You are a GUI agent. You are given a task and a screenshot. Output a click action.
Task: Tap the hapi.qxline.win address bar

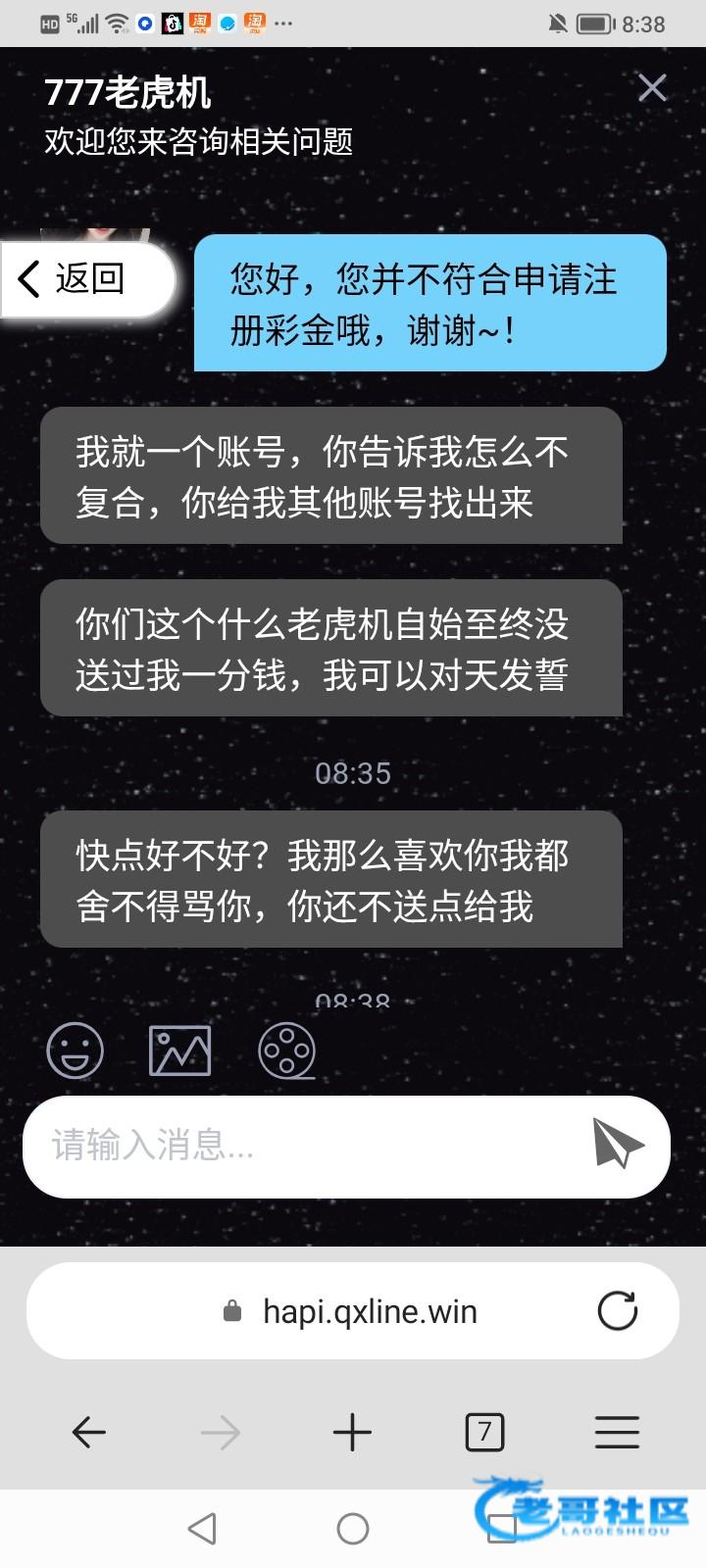(x=370, y=1311)
